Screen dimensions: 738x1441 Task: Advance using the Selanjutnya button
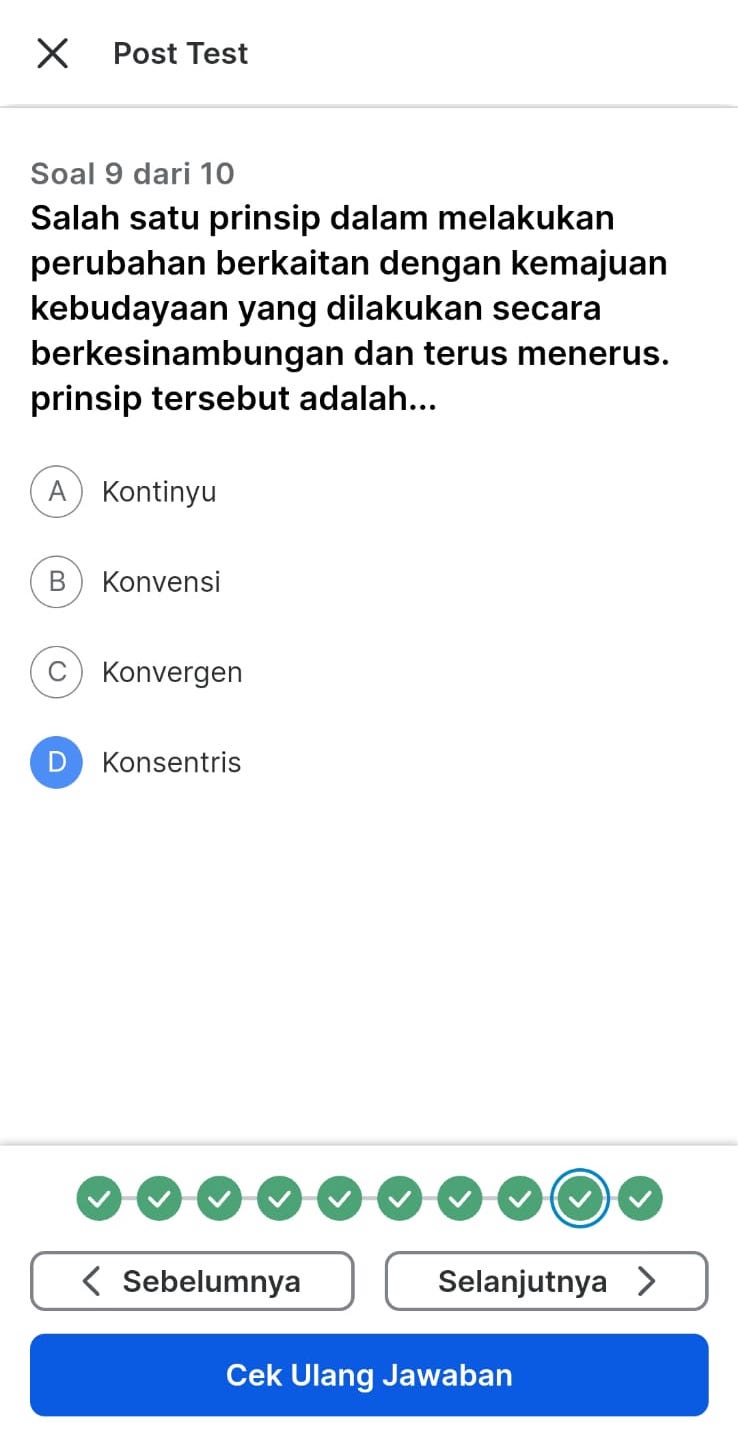[x=546, y=1281]
